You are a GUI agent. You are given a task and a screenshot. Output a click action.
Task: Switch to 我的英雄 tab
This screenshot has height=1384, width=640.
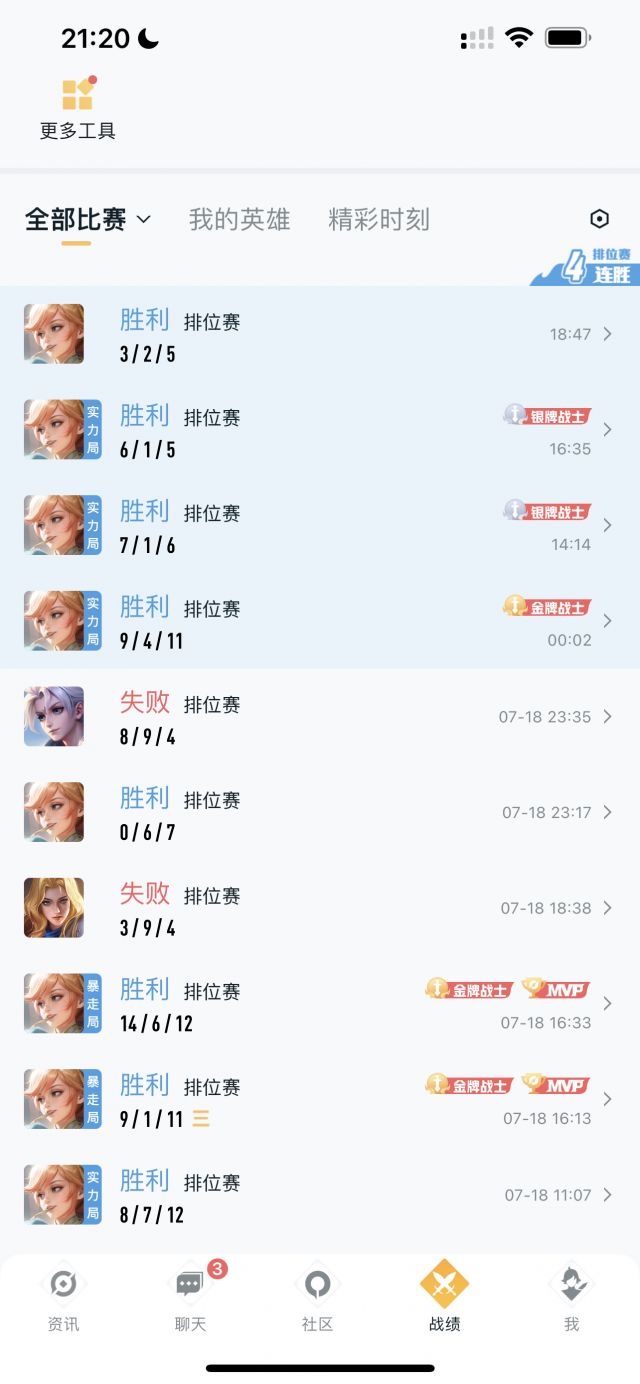(x=239, y=219)
